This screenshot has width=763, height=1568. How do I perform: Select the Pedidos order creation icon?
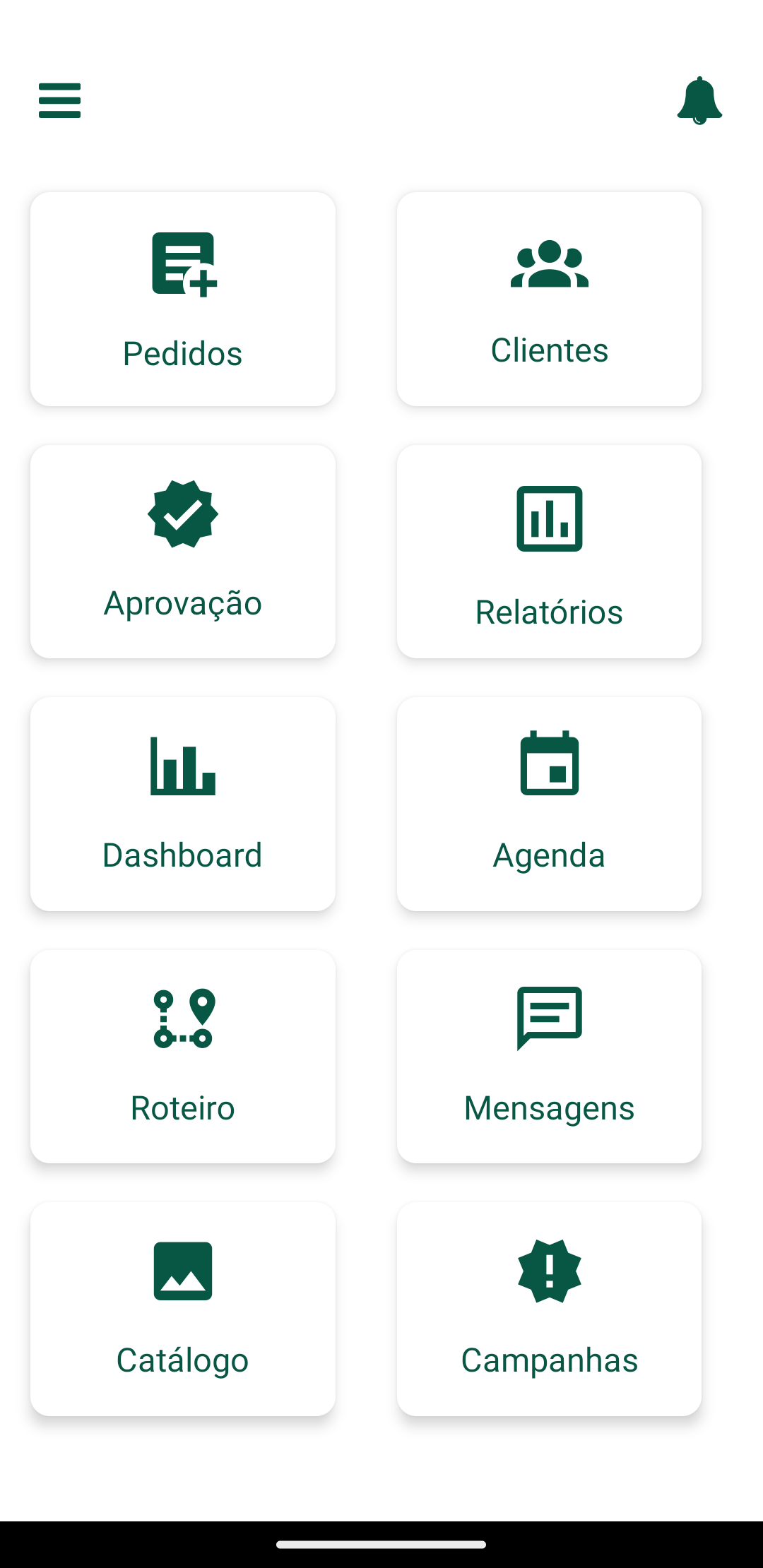click(x=183, y=265)
